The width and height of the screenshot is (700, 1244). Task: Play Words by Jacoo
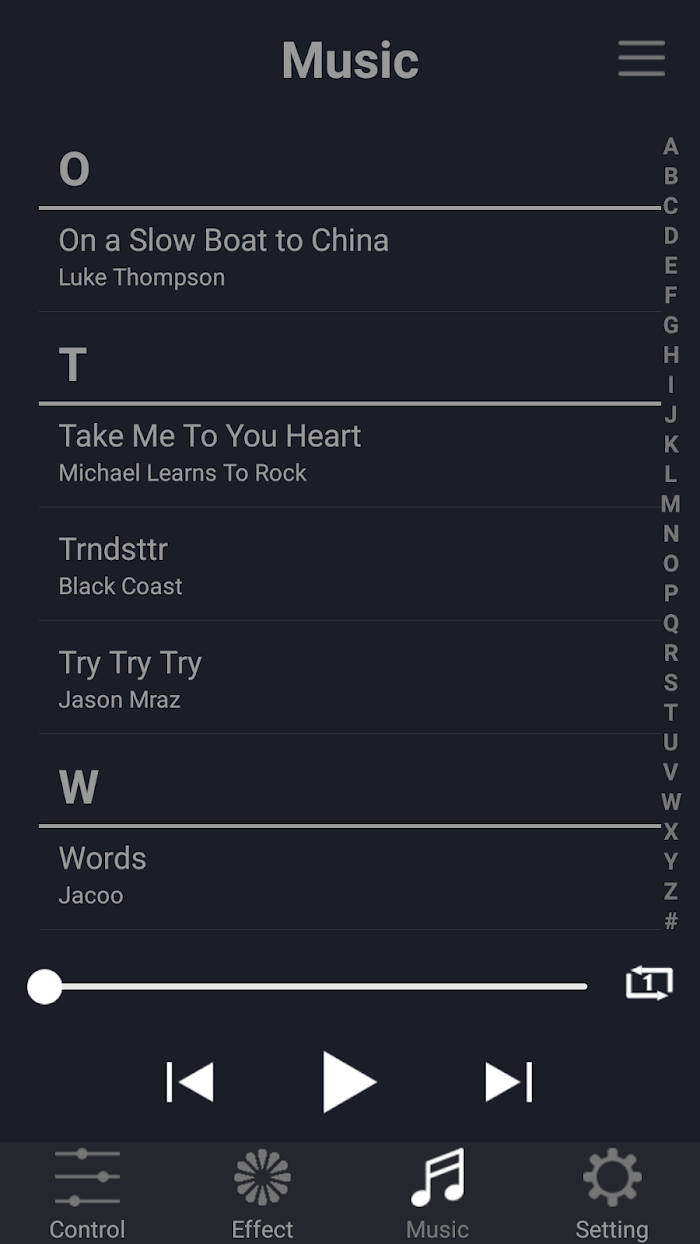pos(349,877)
